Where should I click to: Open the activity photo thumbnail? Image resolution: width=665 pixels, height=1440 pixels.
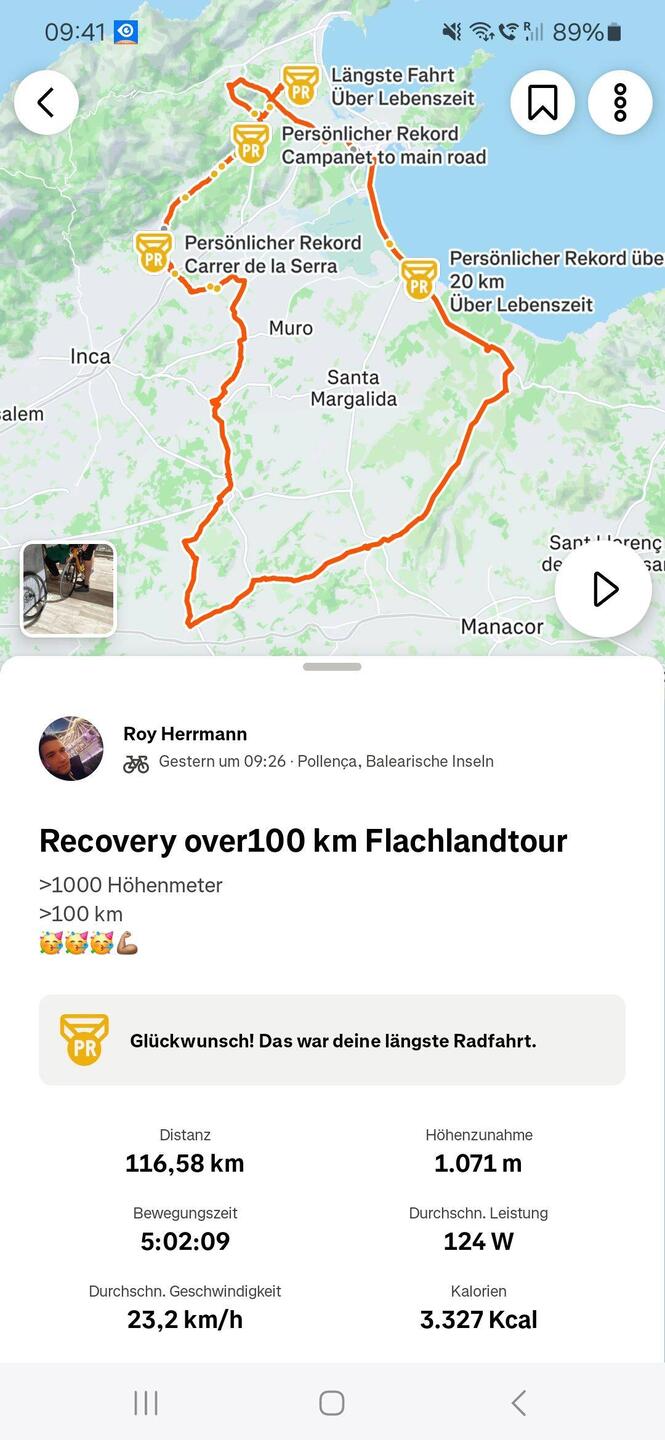pyautogui.click(x=69, y=589)
